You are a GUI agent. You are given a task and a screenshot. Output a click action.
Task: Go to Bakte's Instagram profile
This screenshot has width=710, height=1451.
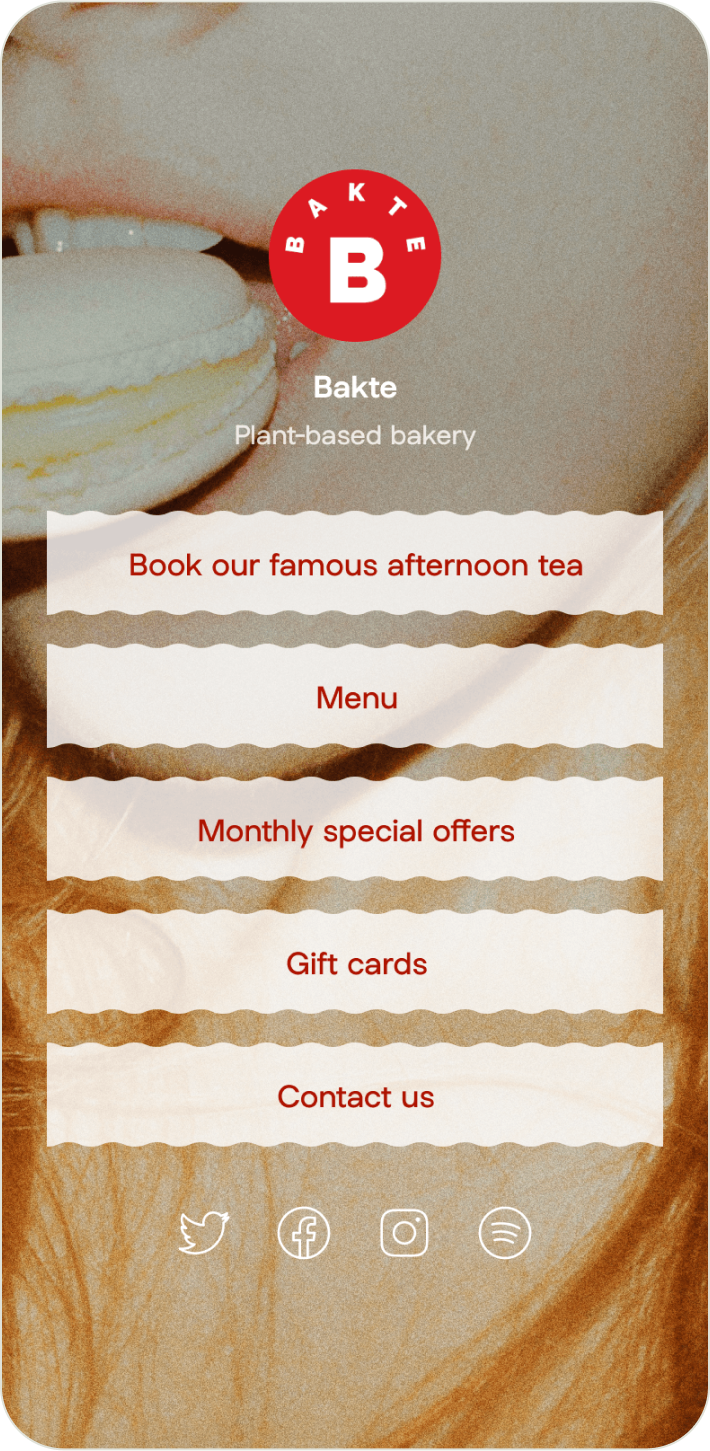[404, 1233]
